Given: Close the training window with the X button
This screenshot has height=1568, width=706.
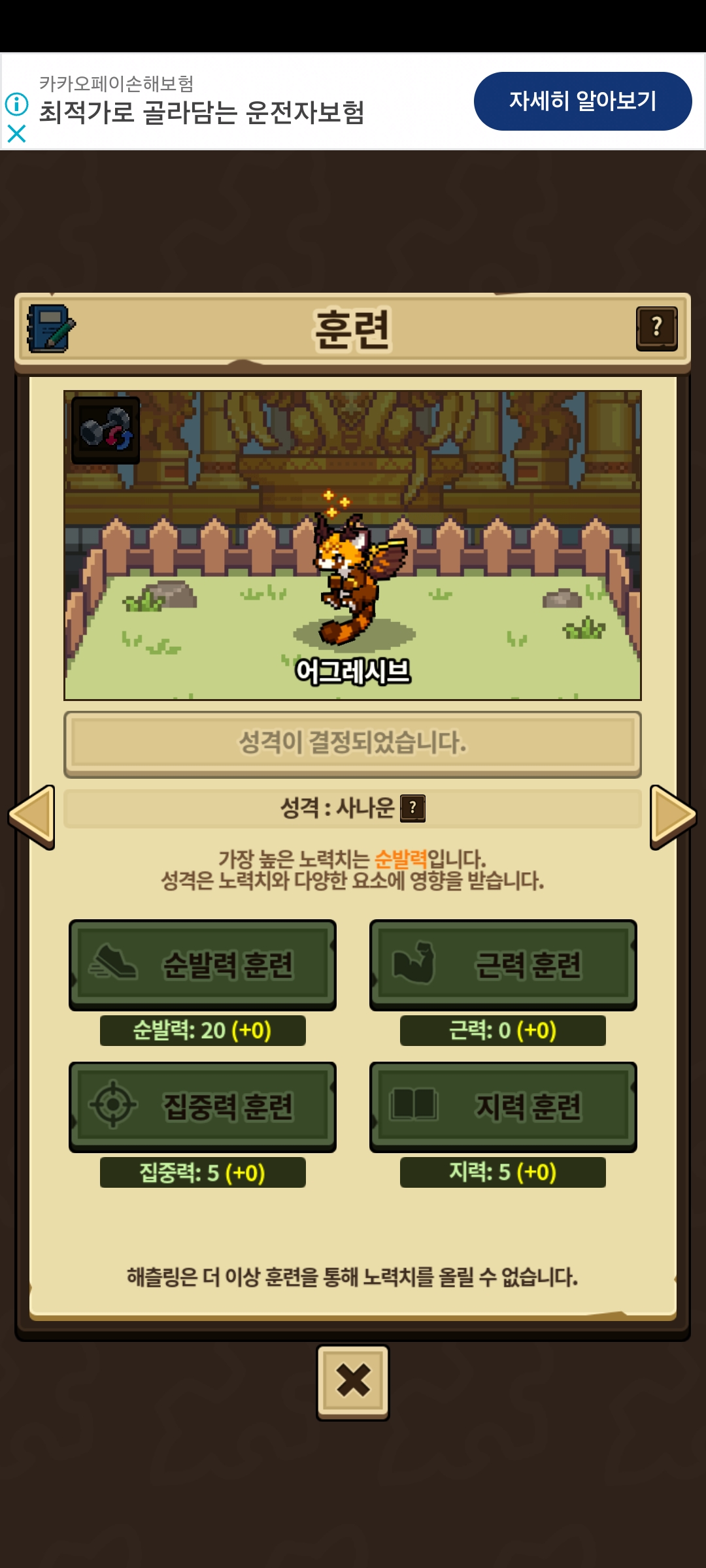Looking at the screenshot, I should coord(353,1381).
